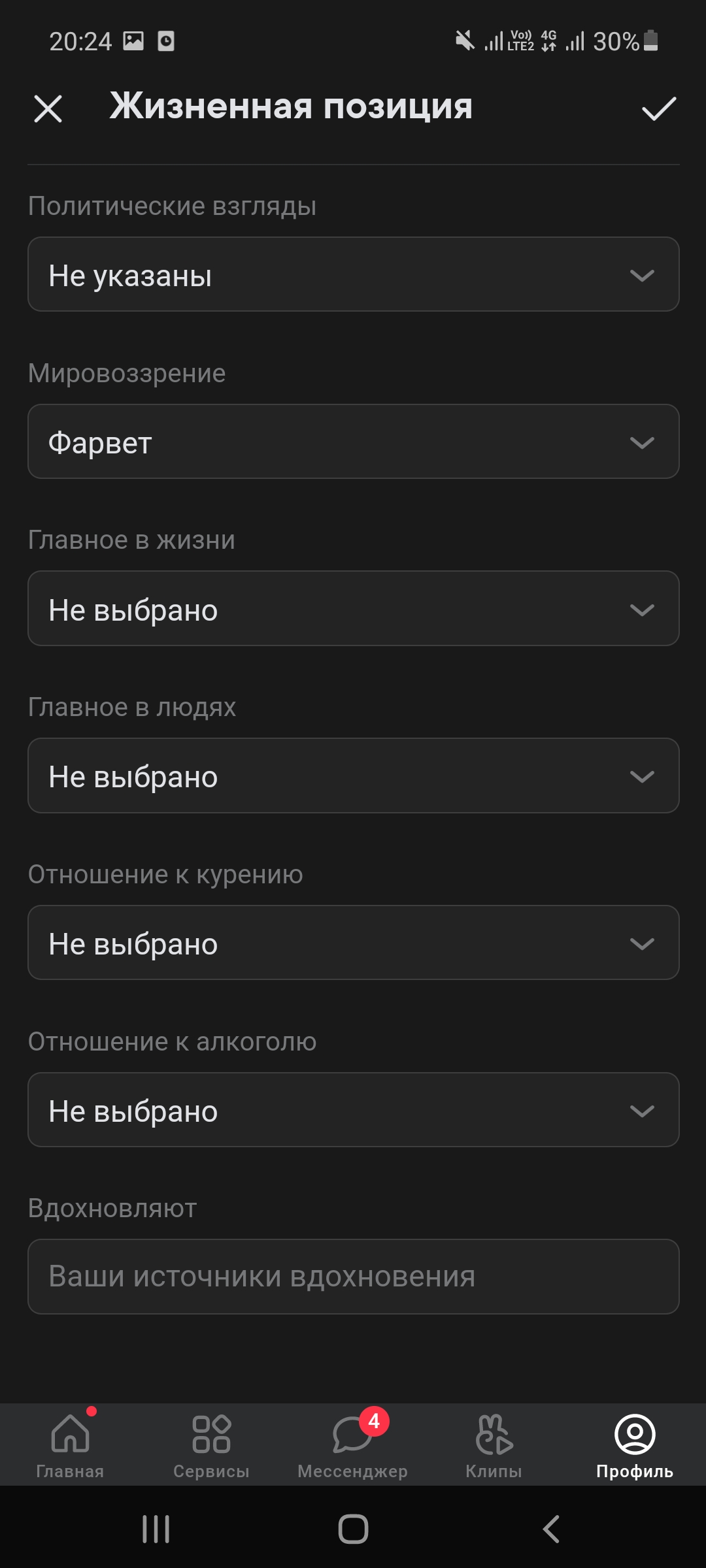This screenshot has height=1568, width=706.
Task: Focus the Ваши источники вдохновения field
Action: point(353,1277)
